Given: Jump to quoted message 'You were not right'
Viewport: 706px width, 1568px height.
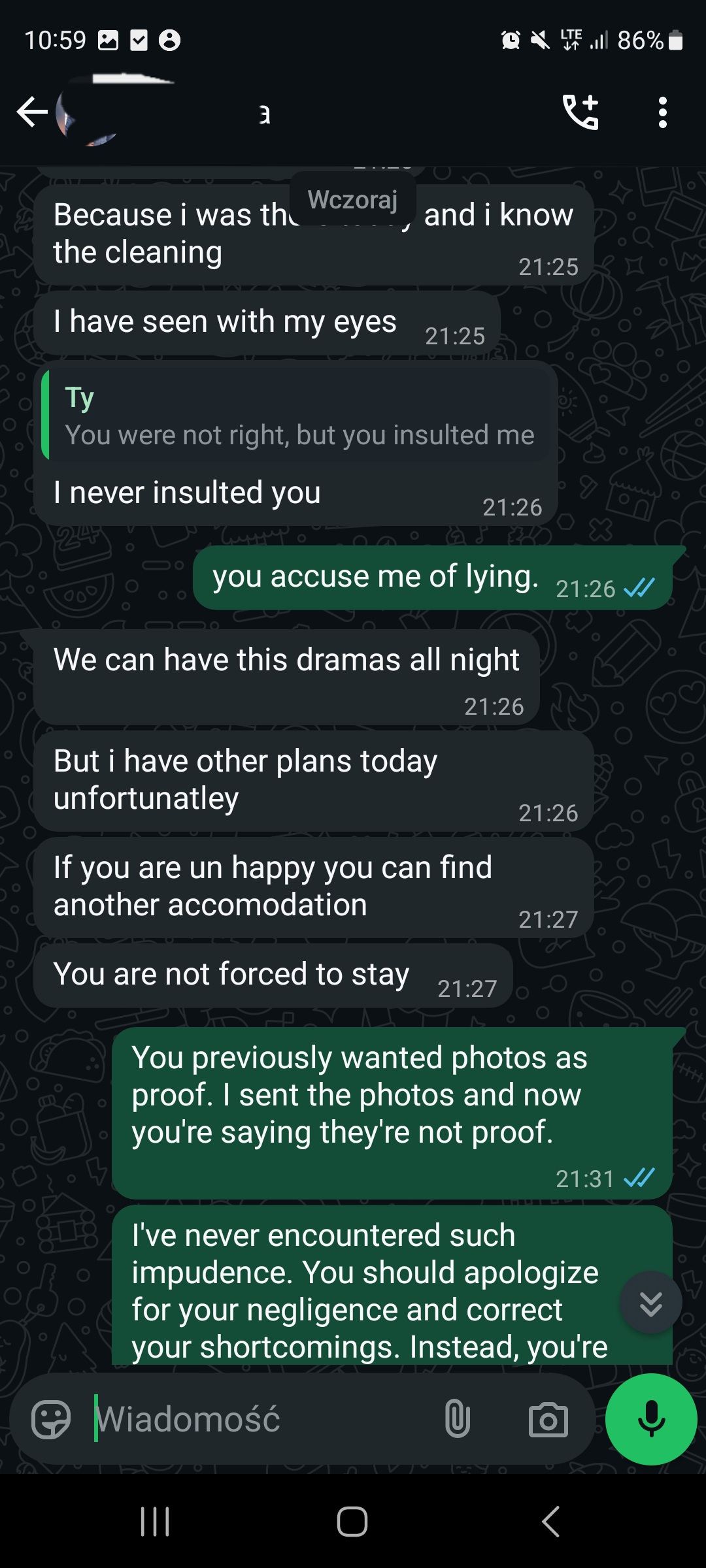Looking at the screenshot, I should [295, 415].
